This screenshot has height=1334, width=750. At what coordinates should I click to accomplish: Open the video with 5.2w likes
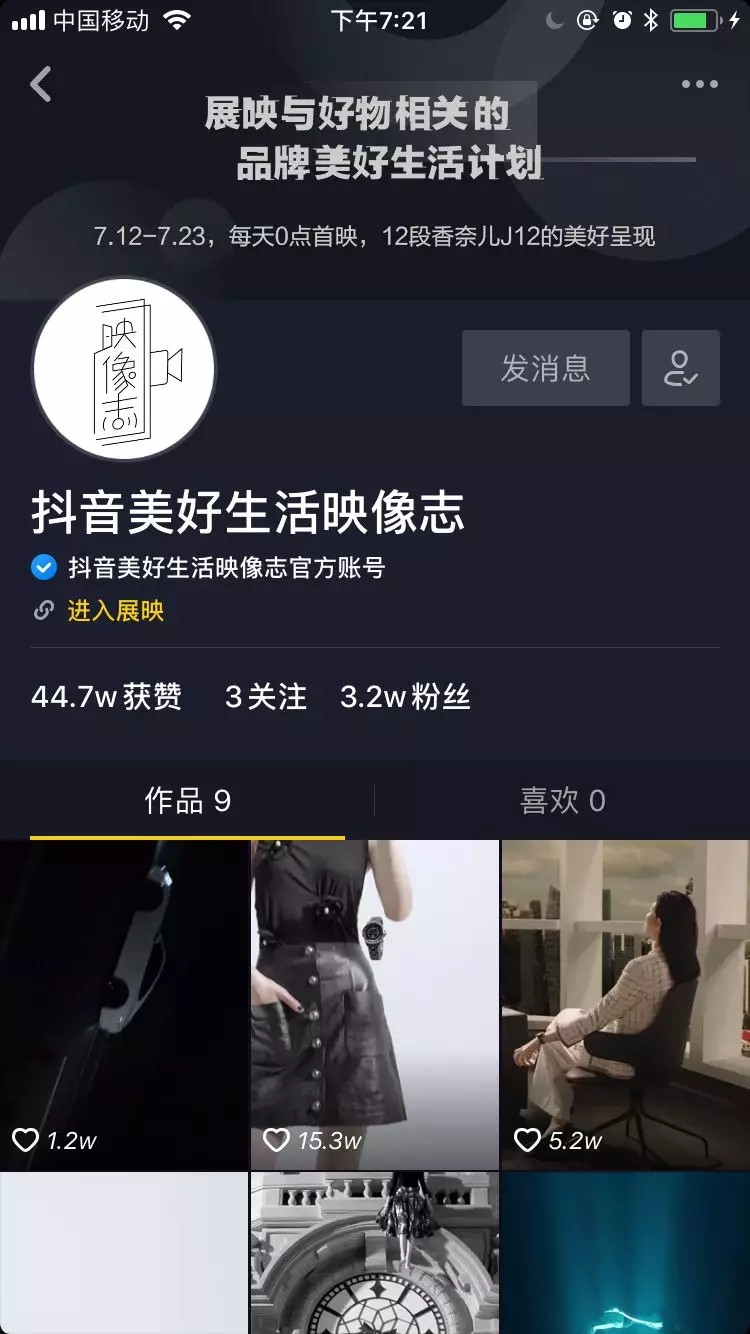pos(625,1003)
